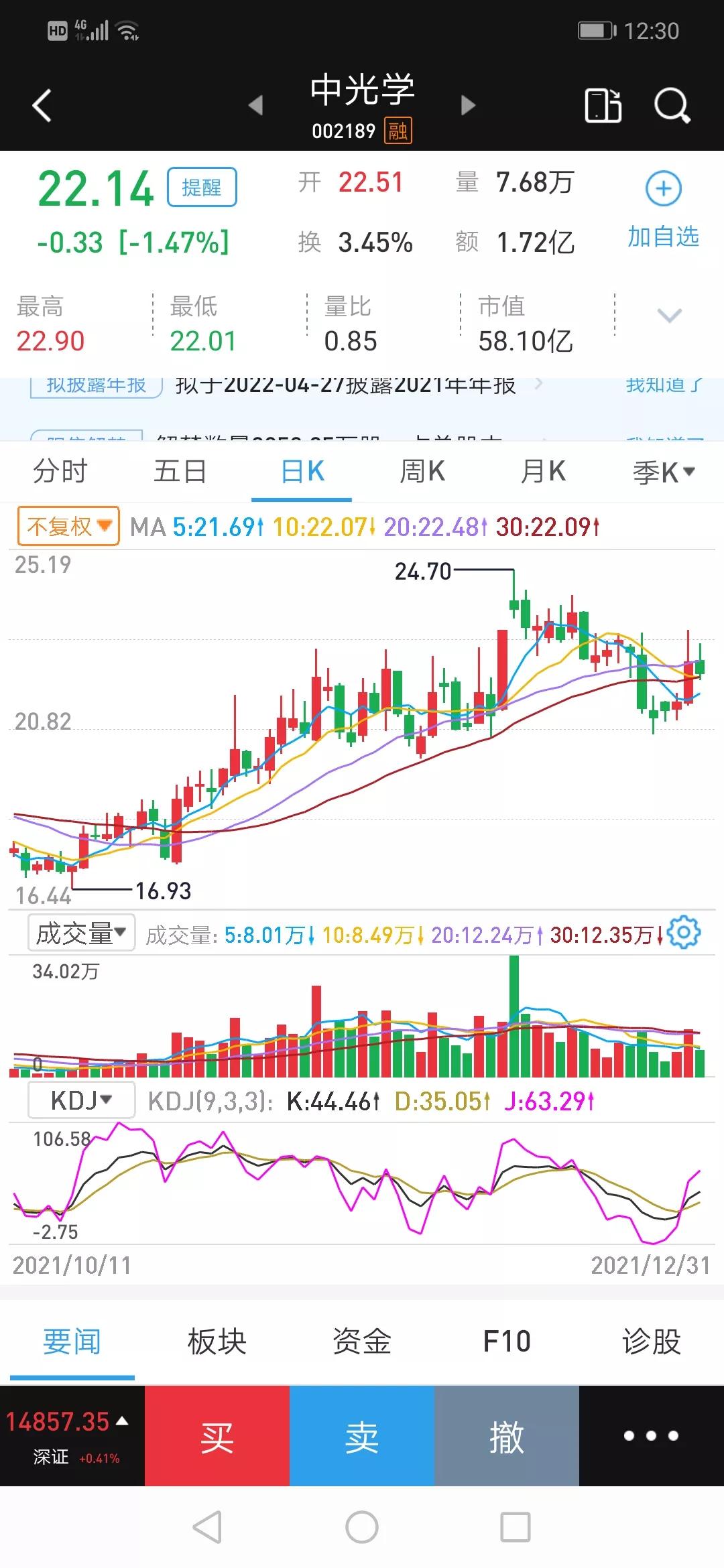Viewport: 724px width, 1568px height.
Task: Switch to landscape chart with the rotate icon
Action: click(x=602, y=106)
